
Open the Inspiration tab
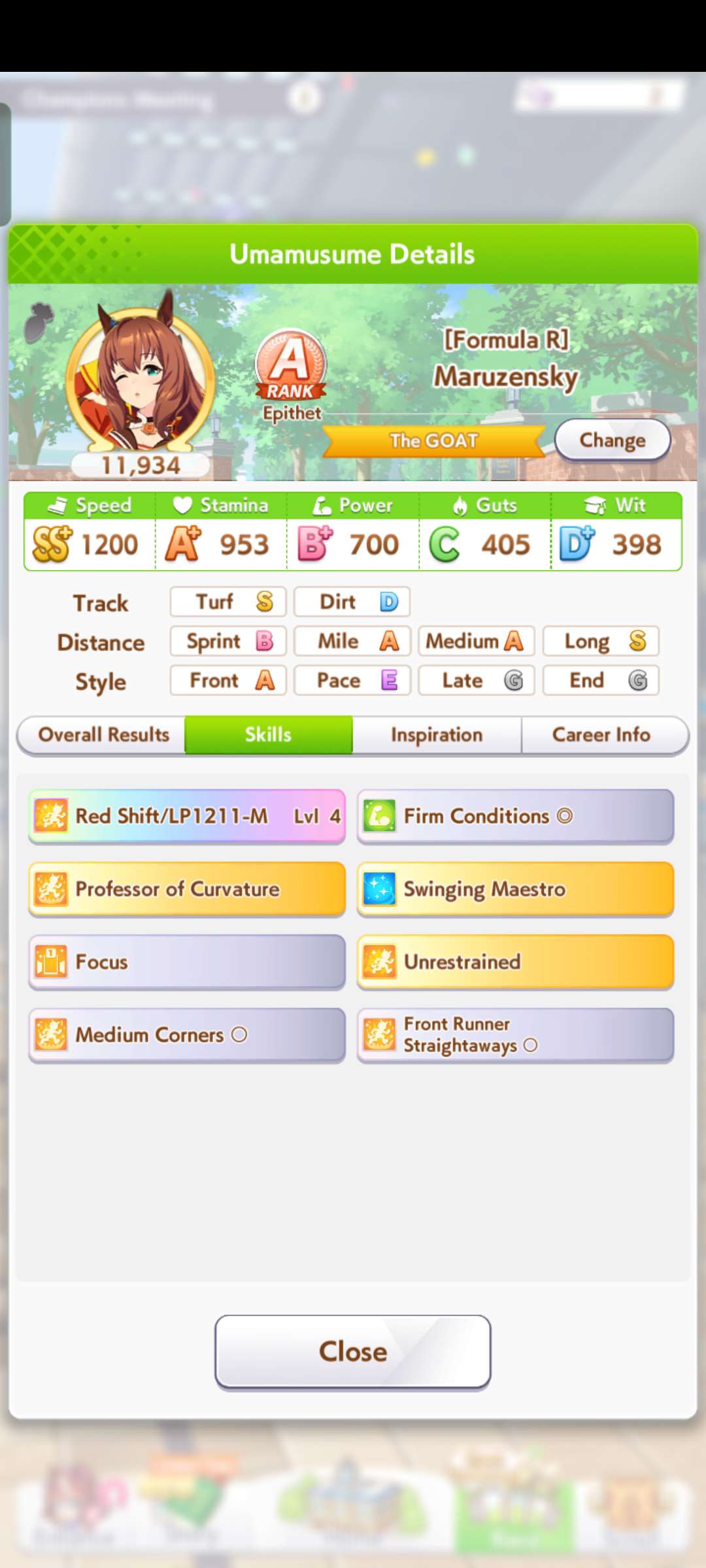[437, 735]
